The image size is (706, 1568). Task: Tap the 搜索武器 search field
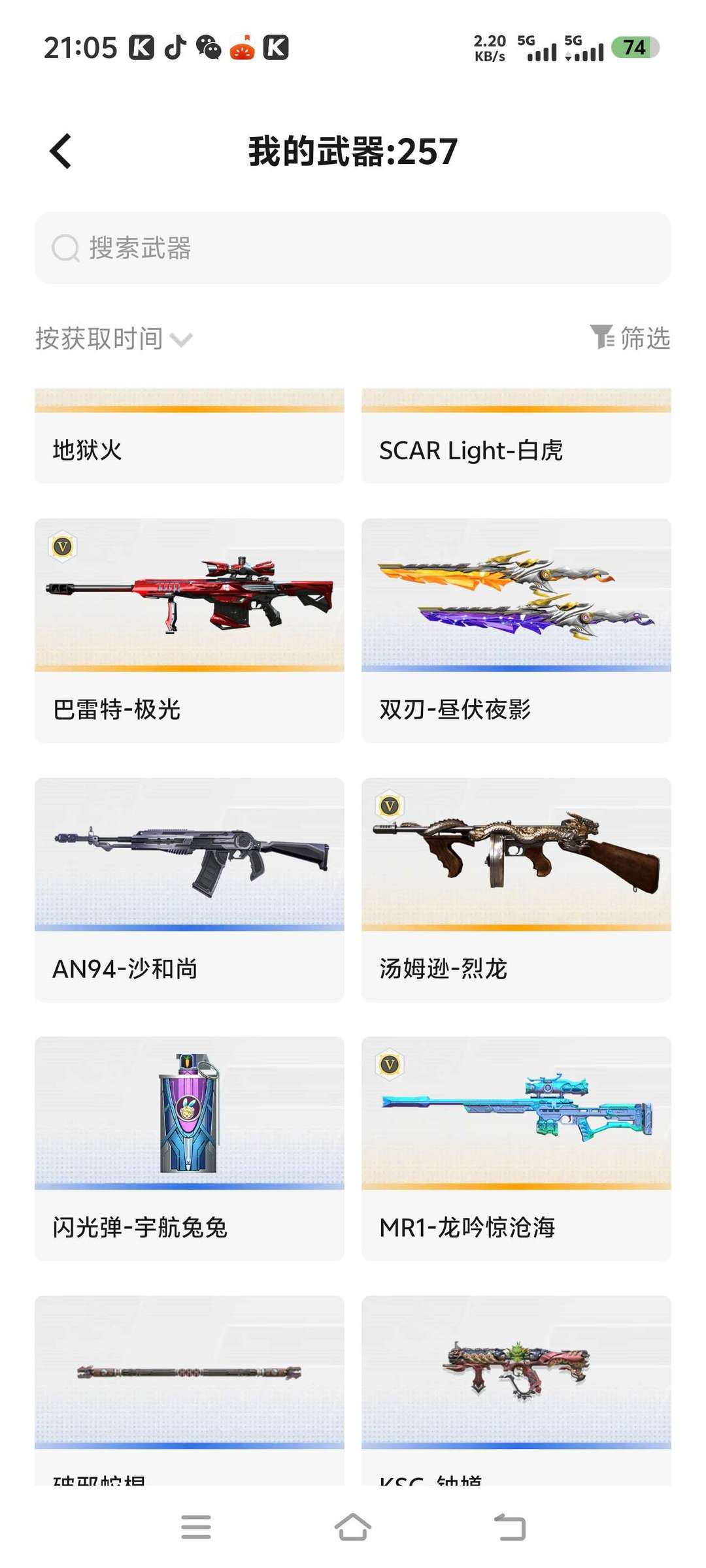click(353, 248)
